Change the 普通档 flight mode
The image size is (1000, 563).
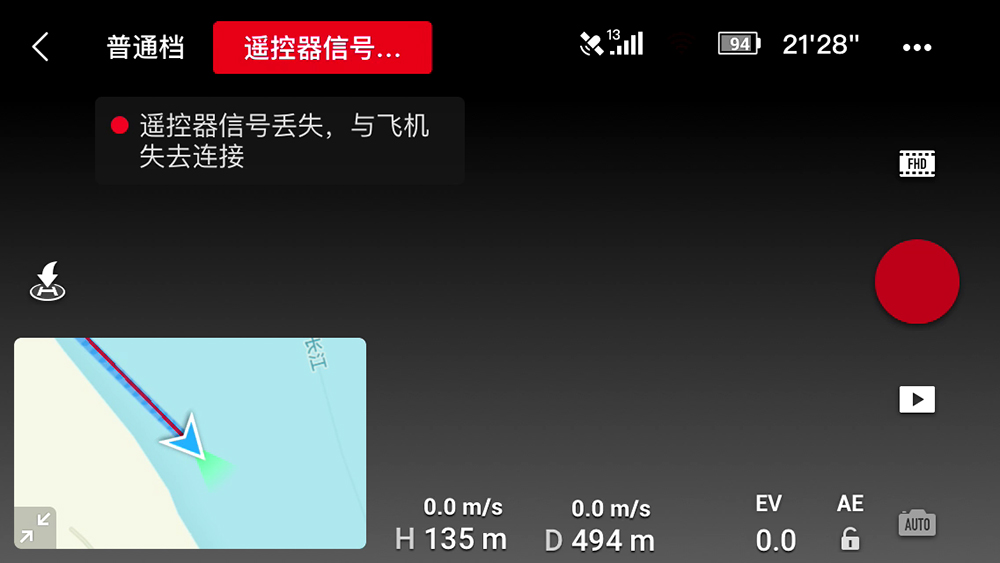point(146,48)
